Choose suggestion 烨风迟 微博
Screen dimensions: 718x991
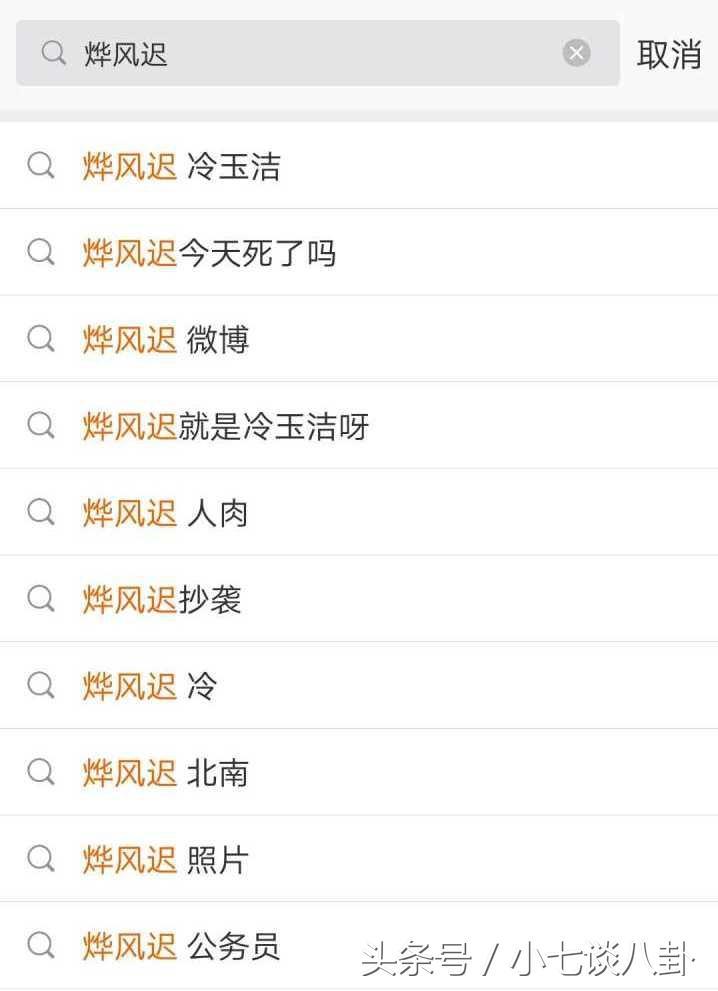(166, 340)
